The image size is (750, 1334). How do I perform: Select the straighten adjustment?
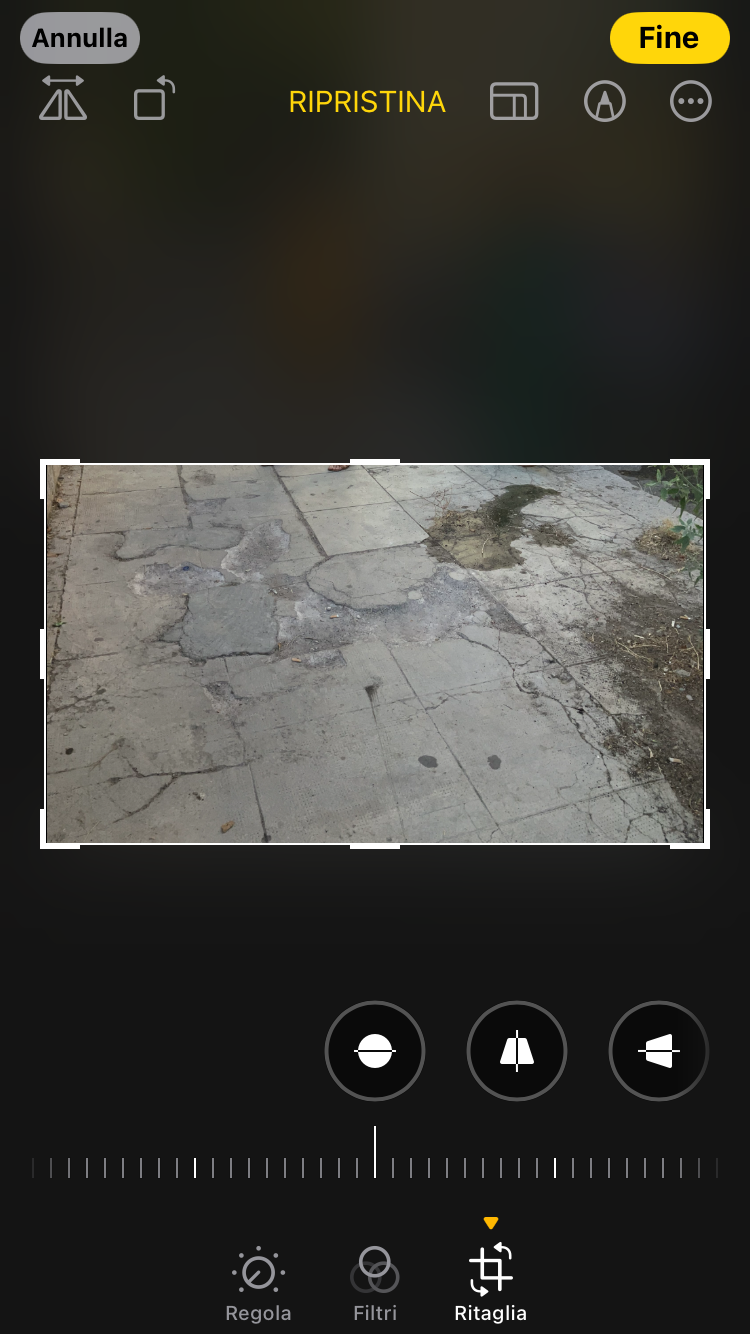click(375, 1051)
